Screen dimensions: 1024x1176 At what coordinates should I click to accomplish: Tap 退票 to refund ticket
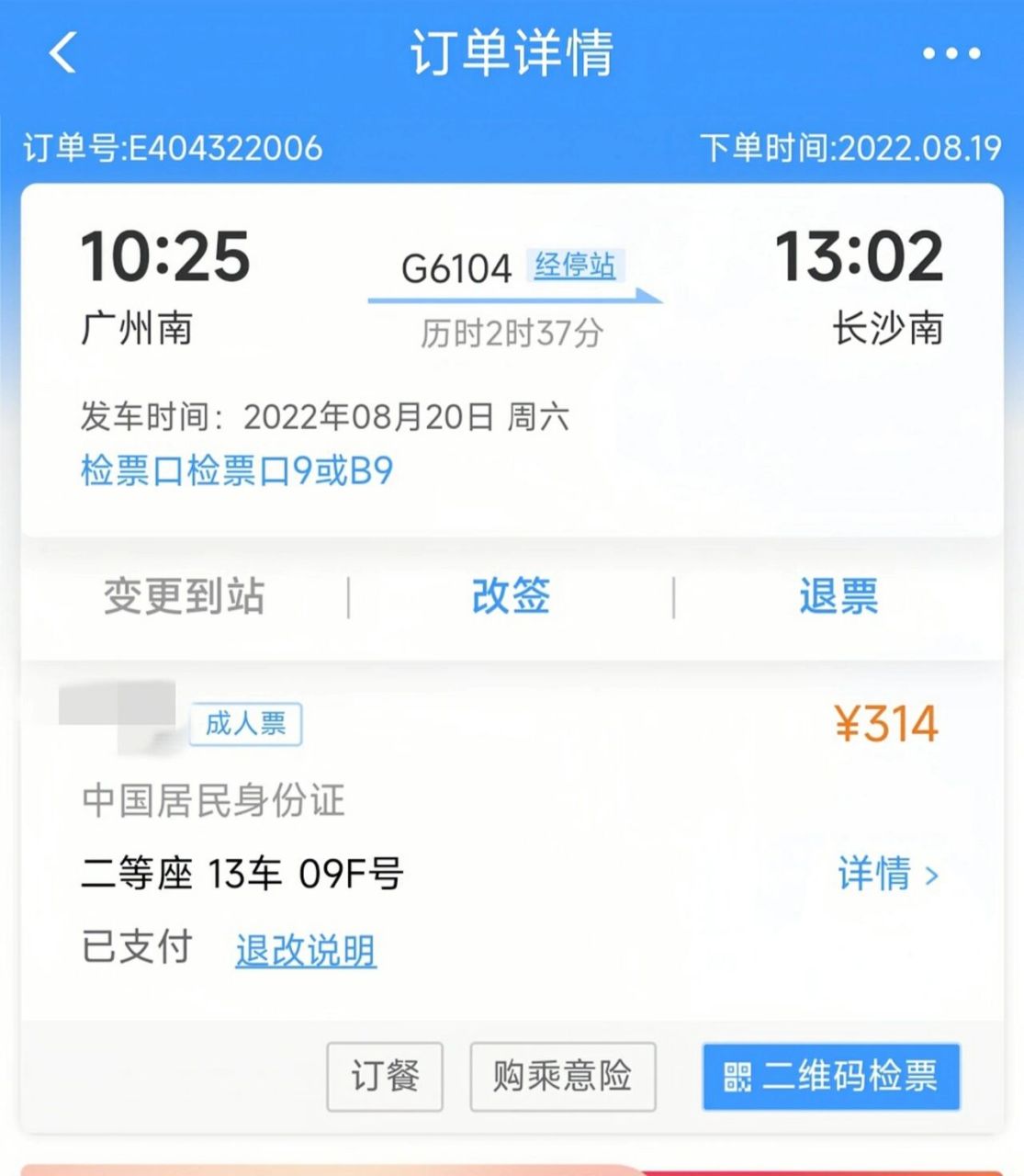tap(837, 597)
